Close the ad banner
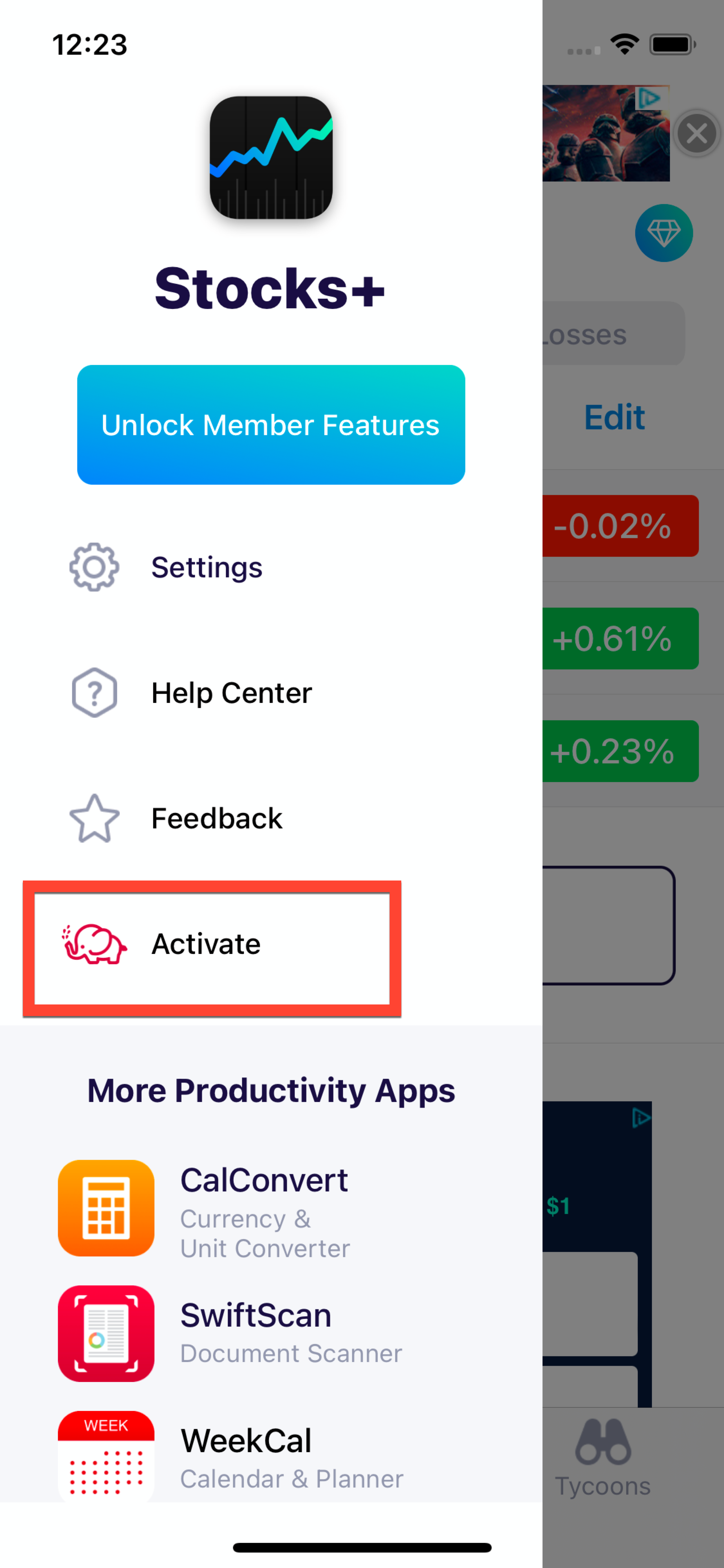Image resolution: width=724 pixels, height=1568 pixels. pos(697,133)
